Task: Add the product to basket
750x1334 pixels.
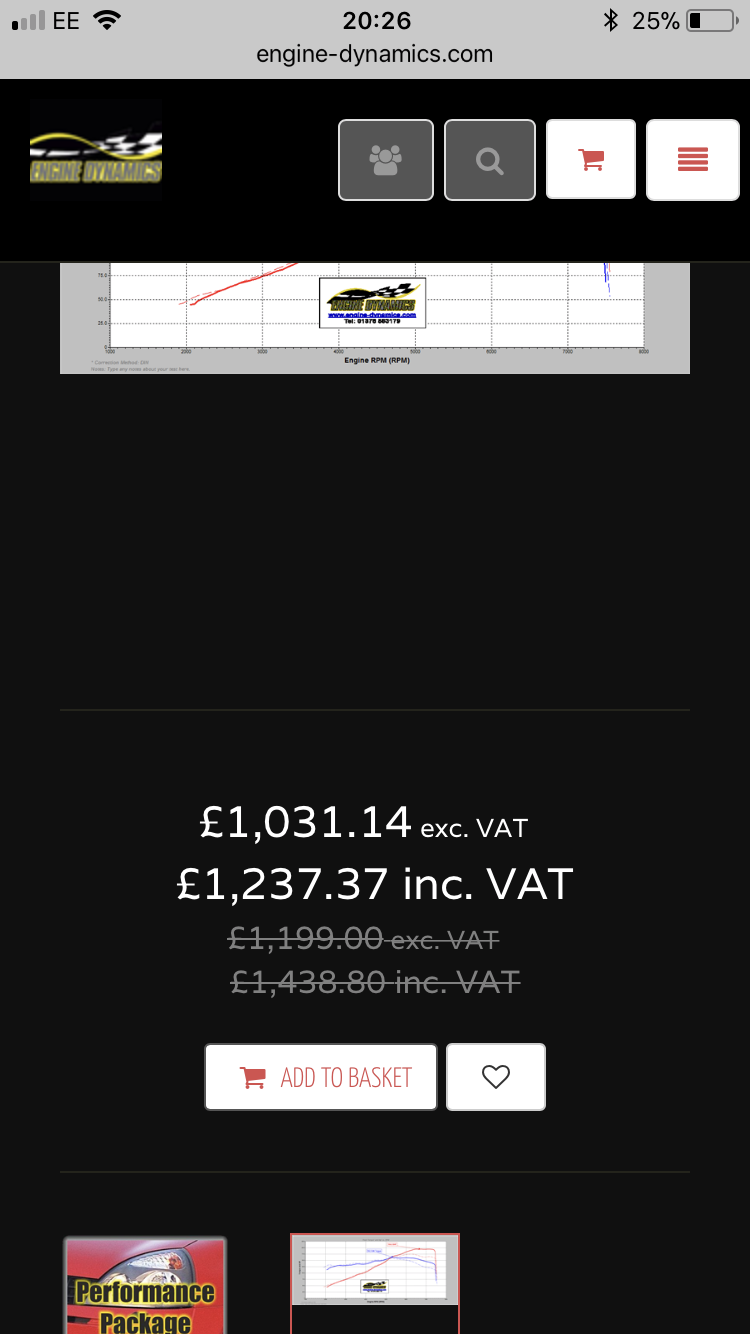Action: pyautogui.click(x=321, y=1077)
